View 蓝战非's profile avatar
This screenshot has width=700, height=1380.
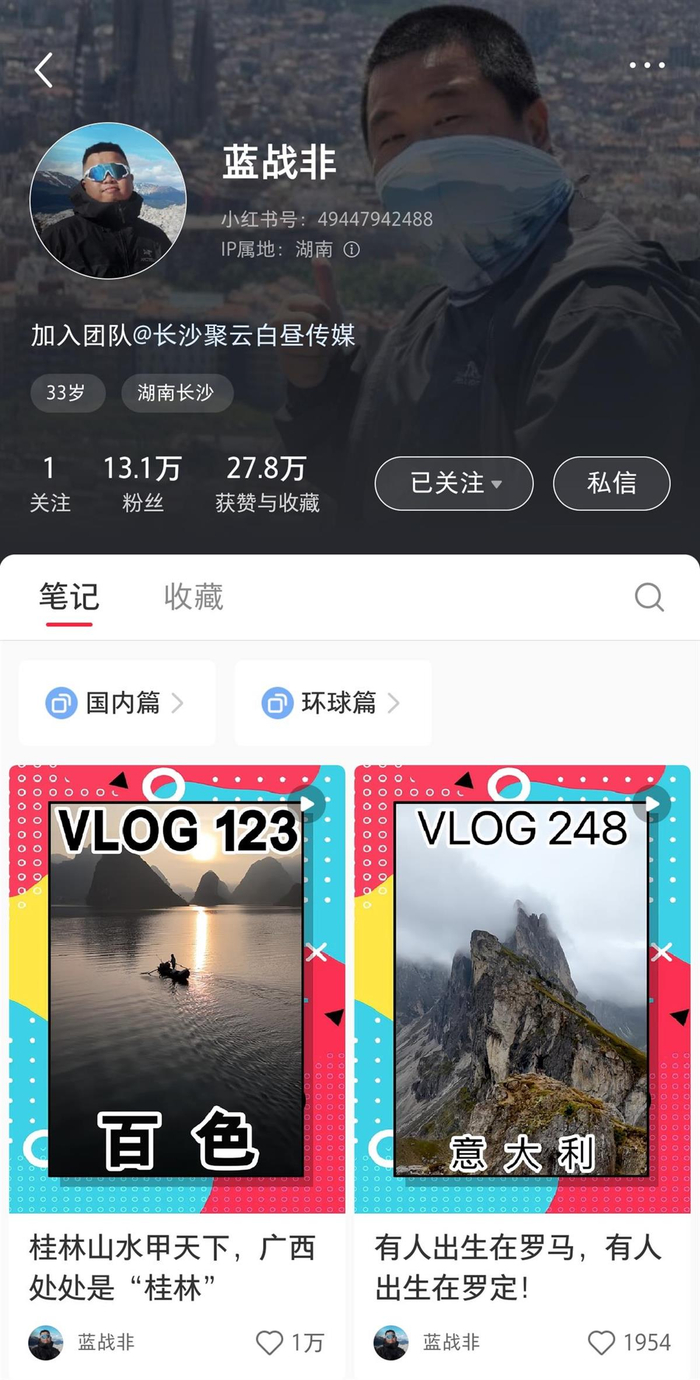pyautogui.click(x=108, y=200)
